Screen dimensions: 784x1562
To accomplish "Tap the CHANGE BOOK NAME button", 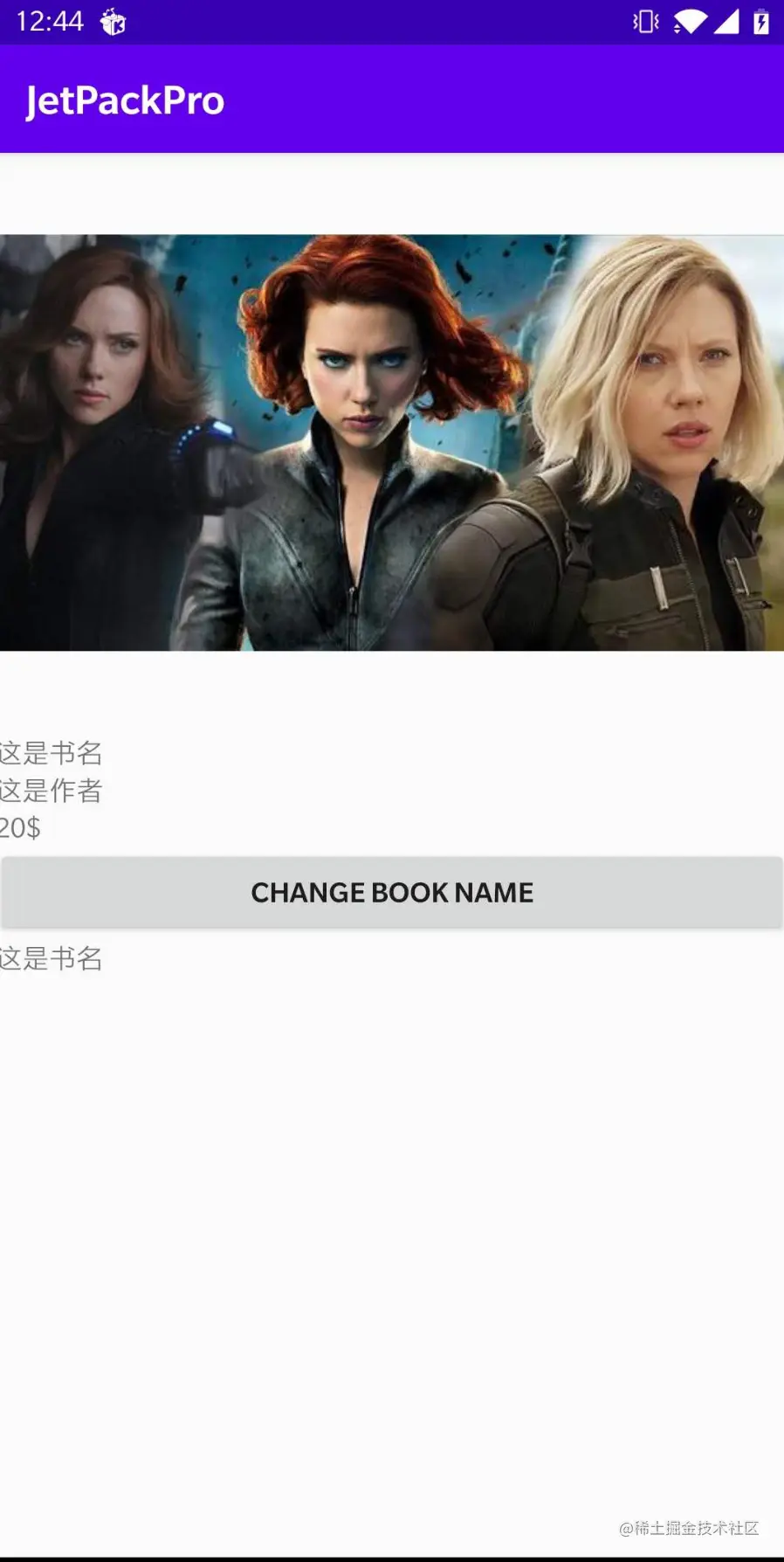I will 392,892.
